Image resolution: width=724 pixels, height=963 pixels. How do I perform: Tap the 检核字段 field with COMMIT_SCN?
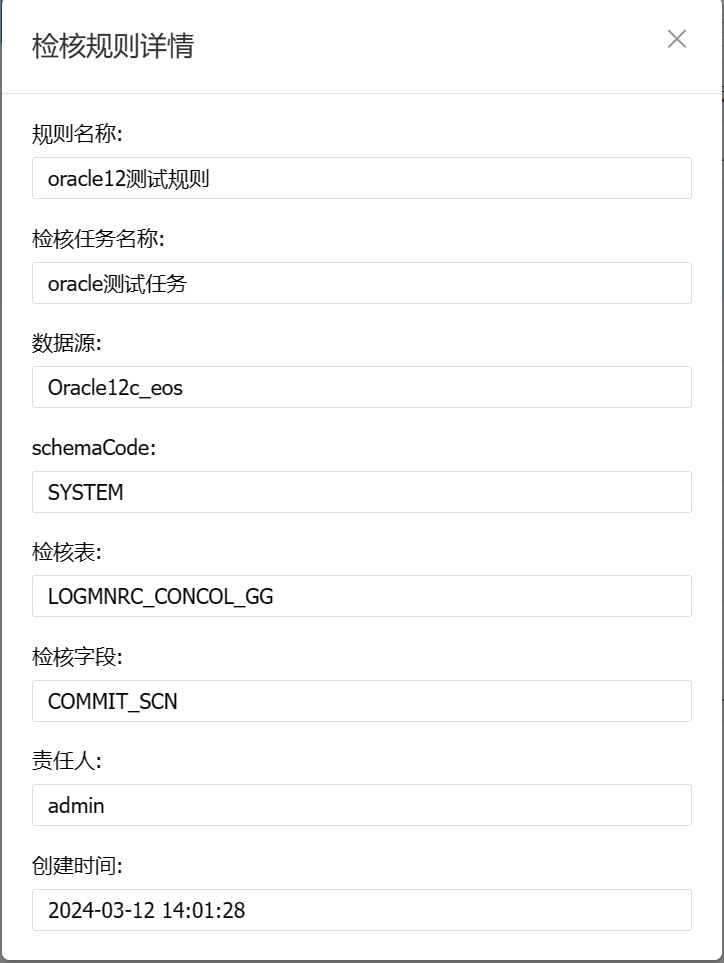pos(361,701)
